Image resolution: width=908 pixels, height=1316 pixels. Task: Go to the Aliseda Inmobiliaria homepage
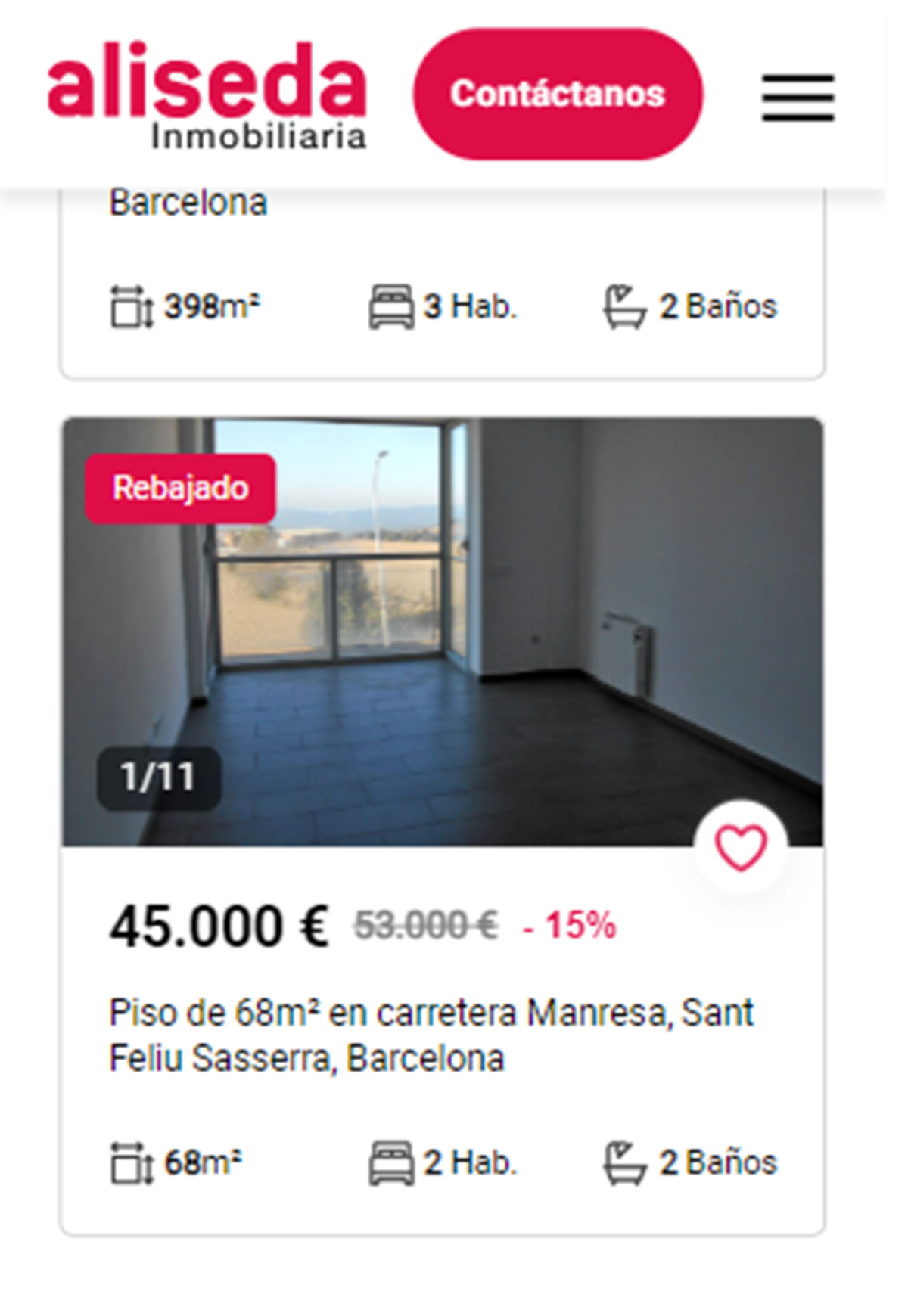click(x=207, y=95)
